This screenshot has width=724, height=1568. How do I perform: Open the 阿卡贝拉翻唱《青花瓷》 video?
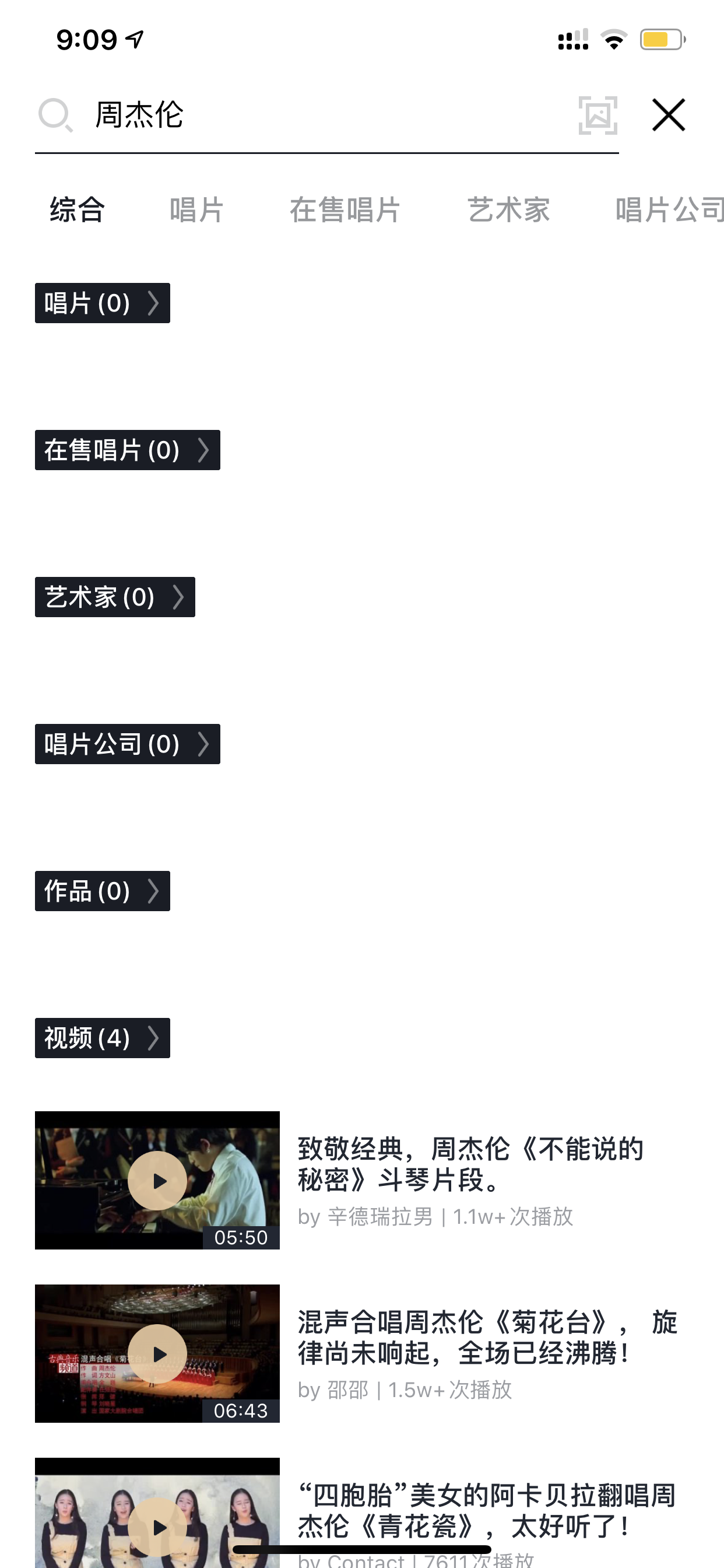click(157, 1513)
